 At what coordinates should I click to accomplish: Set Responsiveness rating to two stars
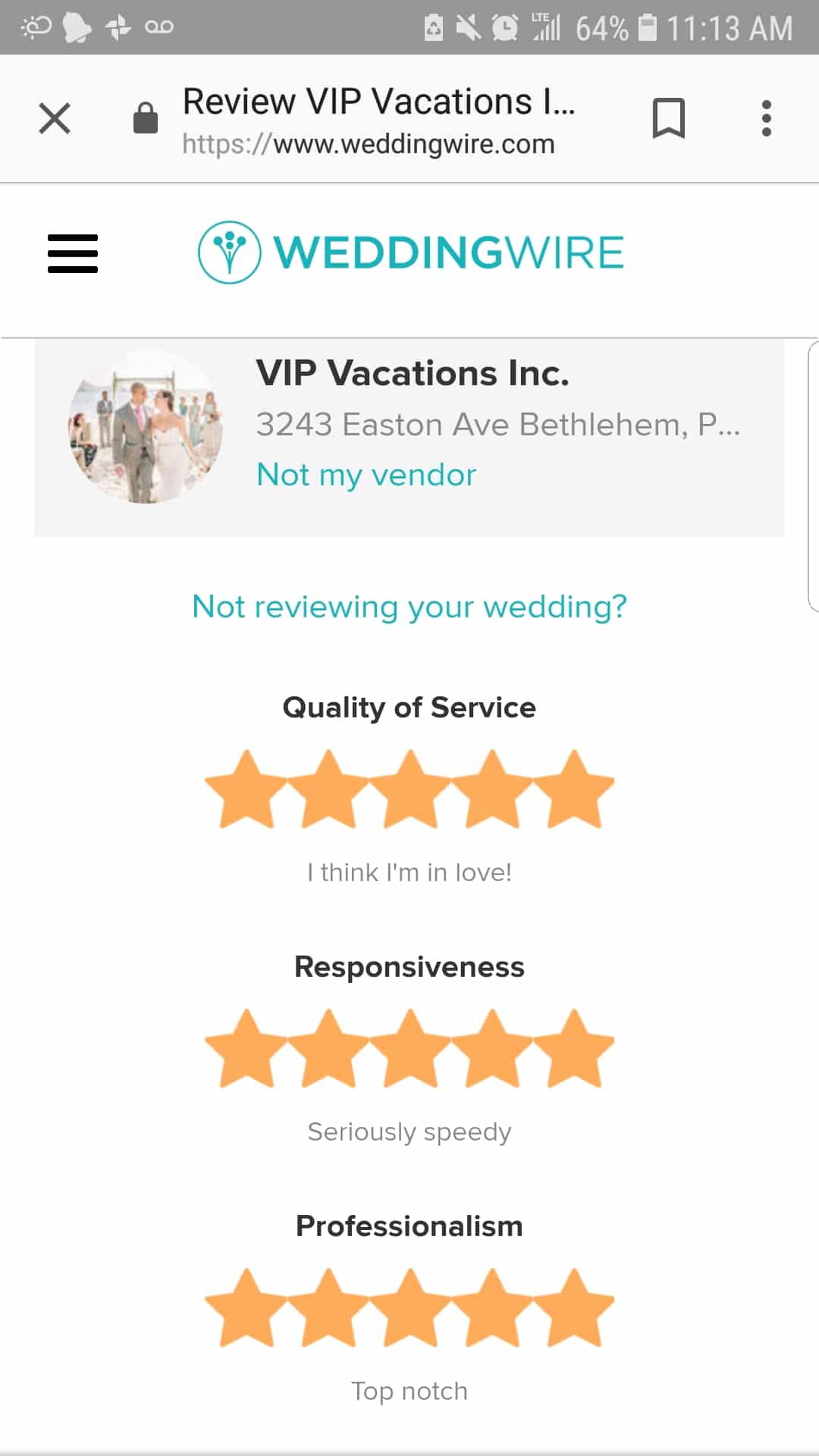coord(328,1048)
